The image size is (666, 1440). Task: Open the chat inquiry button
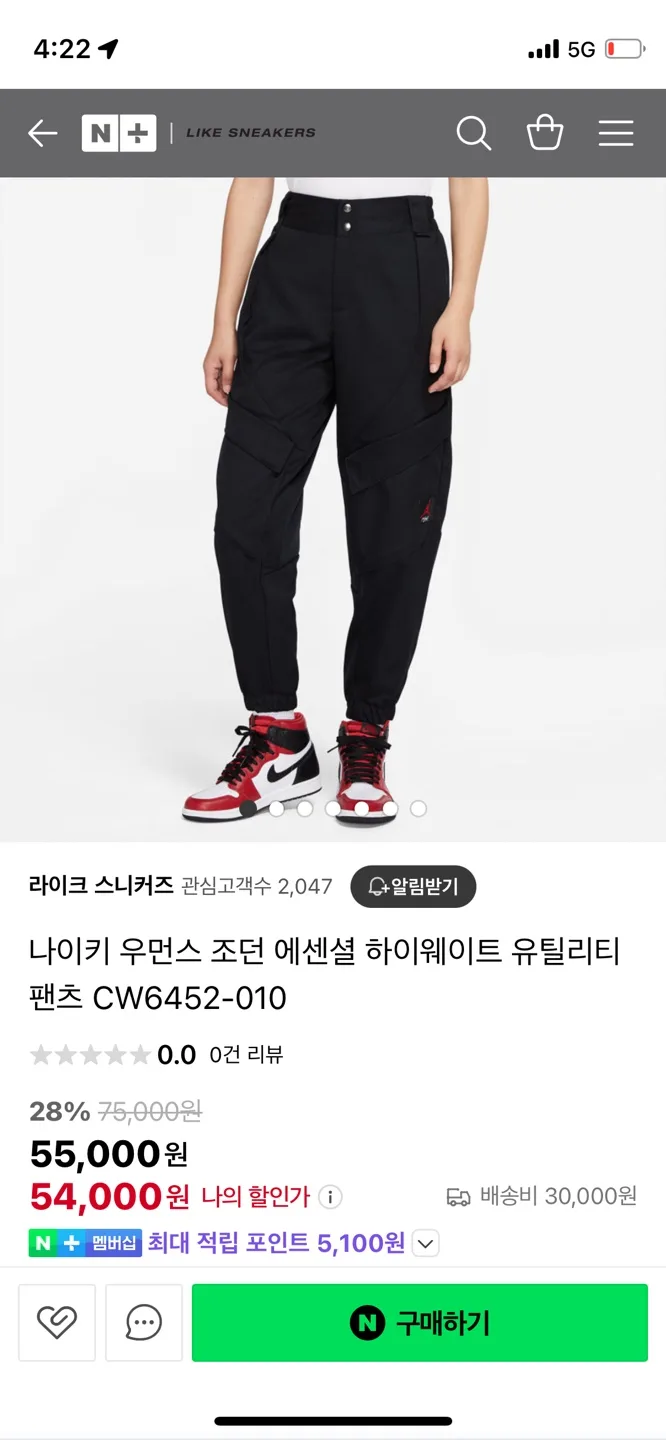144,1323
